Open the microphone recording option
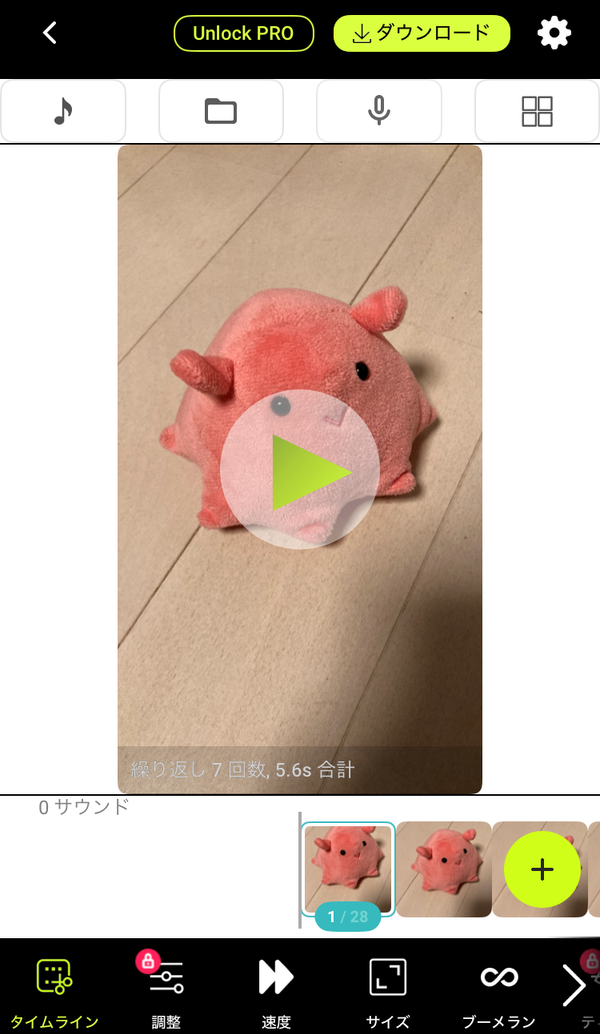This screenshot has height=1034, width=600. 378,111
